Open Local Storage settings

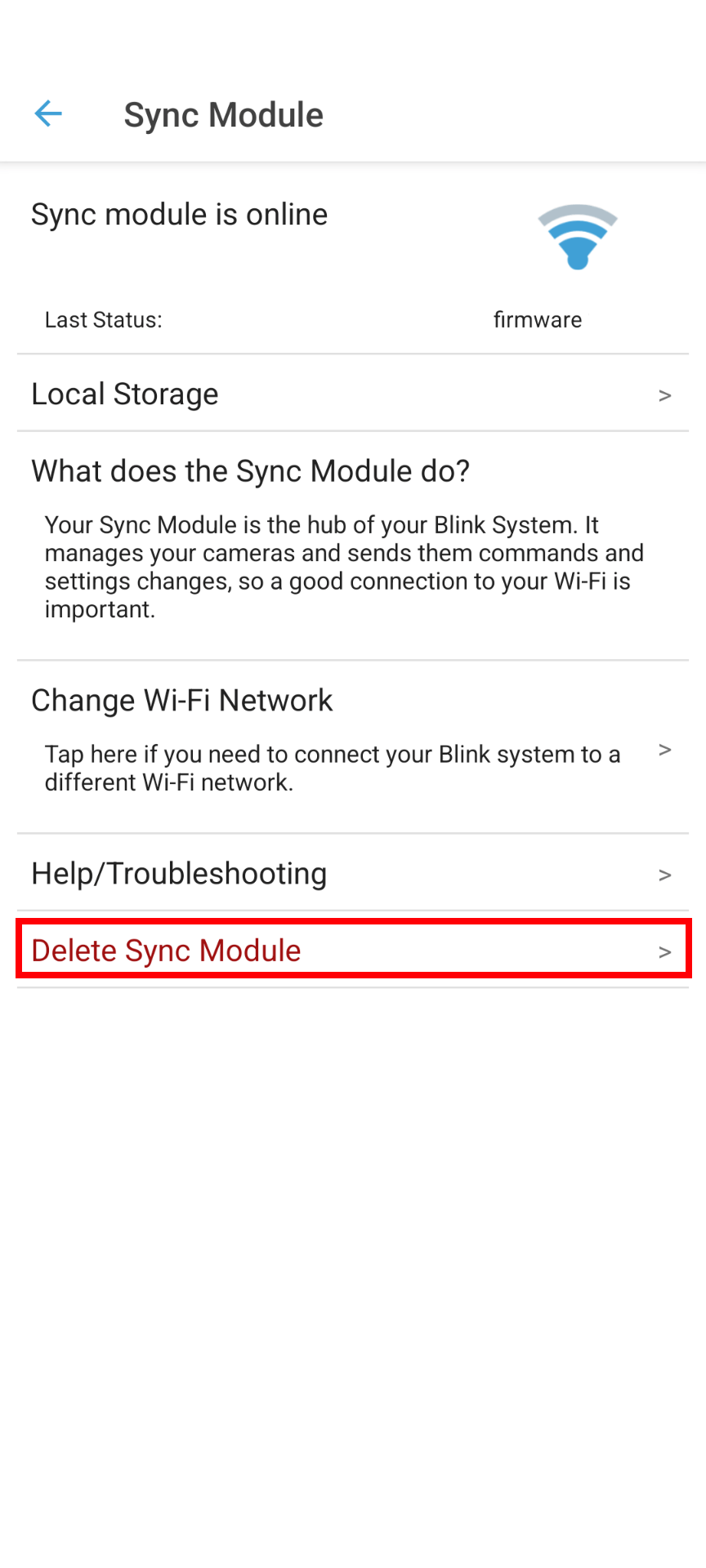coord(352,394)
